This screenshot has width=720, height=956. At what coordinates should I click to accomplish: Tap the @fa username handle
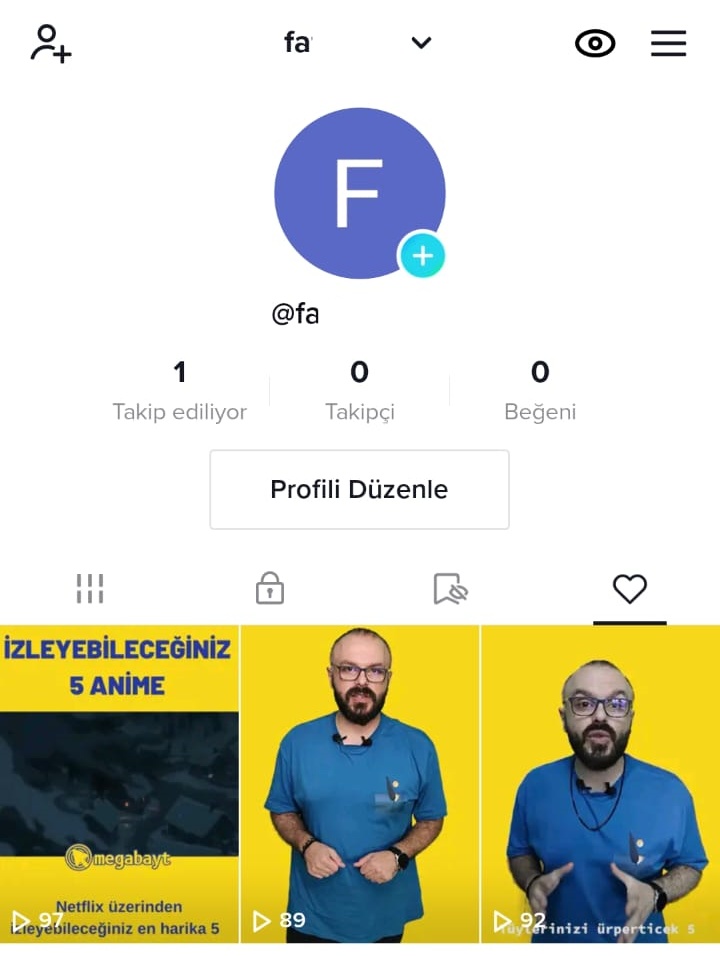(x=297, y=313)
